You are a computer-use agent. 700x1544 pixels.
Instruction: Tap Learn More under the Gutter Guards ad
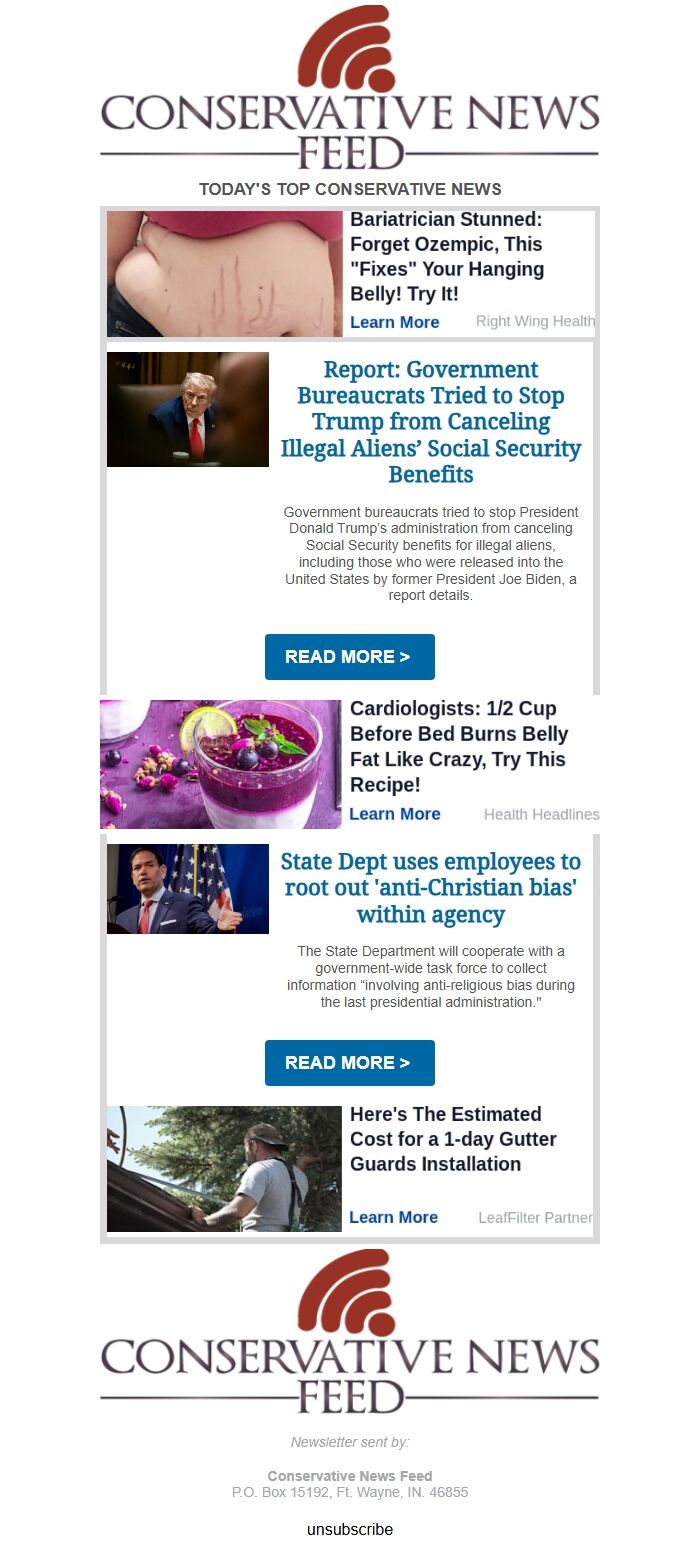[x=393, y=1217]
